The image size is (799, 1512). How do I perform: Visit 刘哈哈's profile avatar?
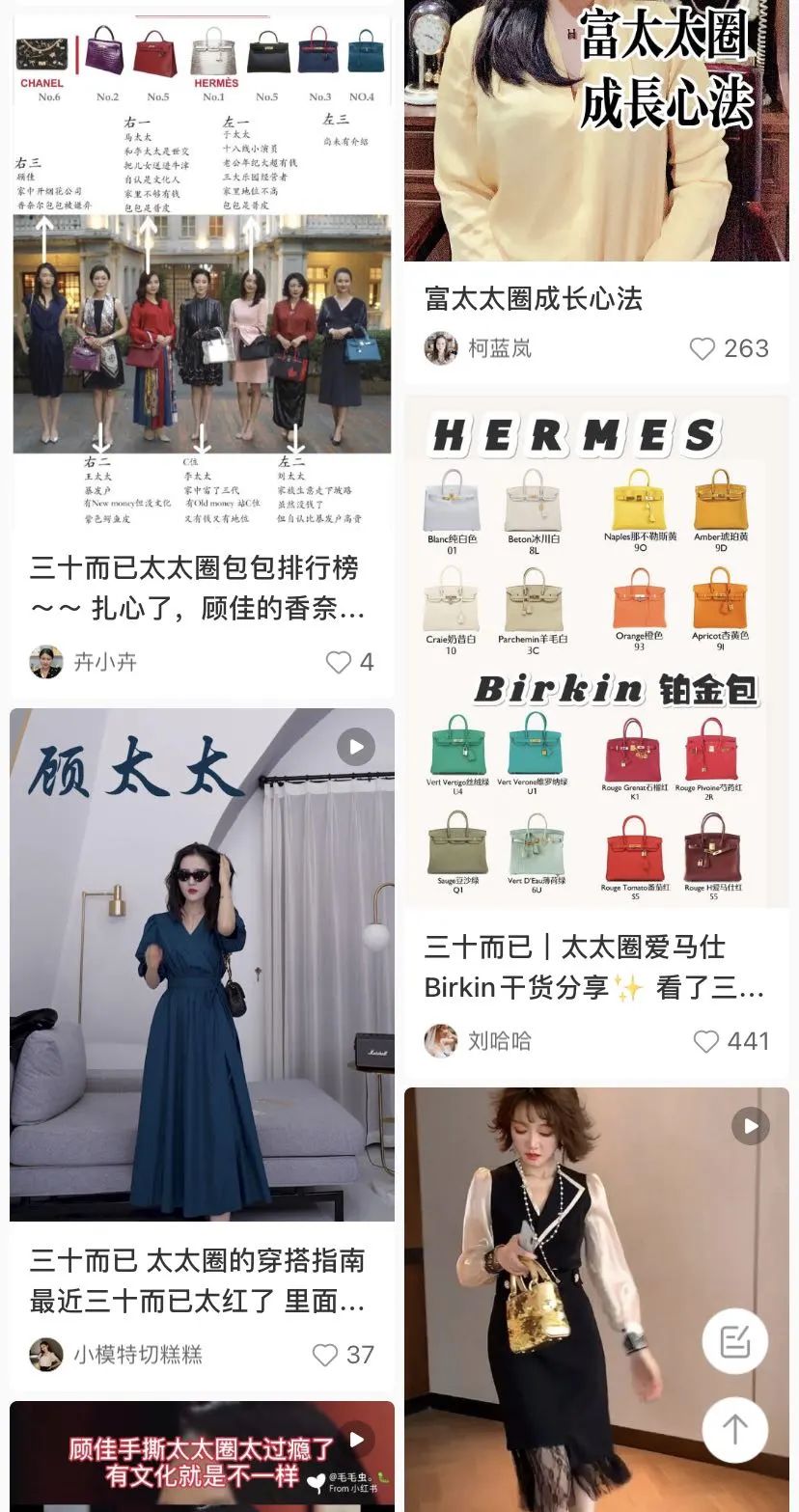click(441, 1041)
